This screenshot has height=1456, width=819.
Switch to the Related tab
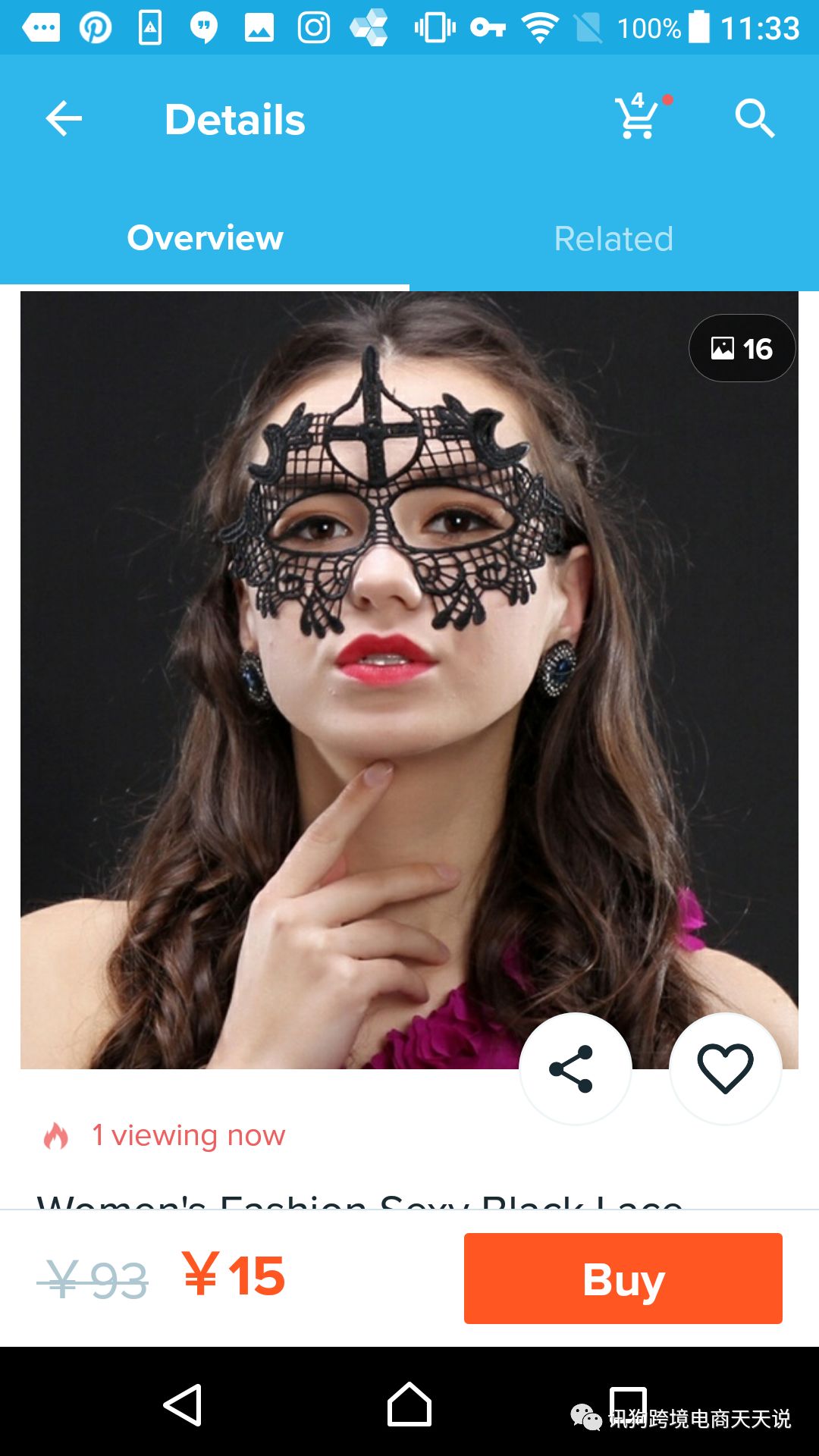click(x=613, y=239)
